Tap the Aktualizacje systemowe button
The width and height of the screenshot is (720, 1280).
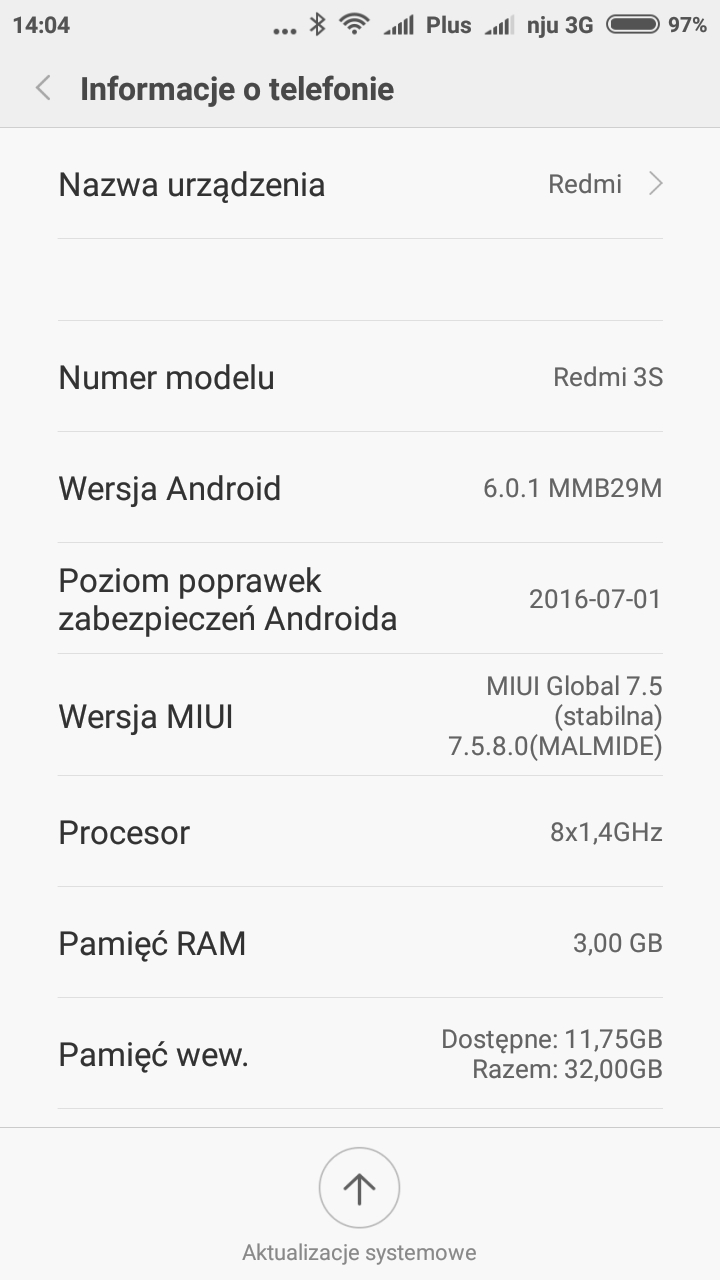pos(359,1189)
